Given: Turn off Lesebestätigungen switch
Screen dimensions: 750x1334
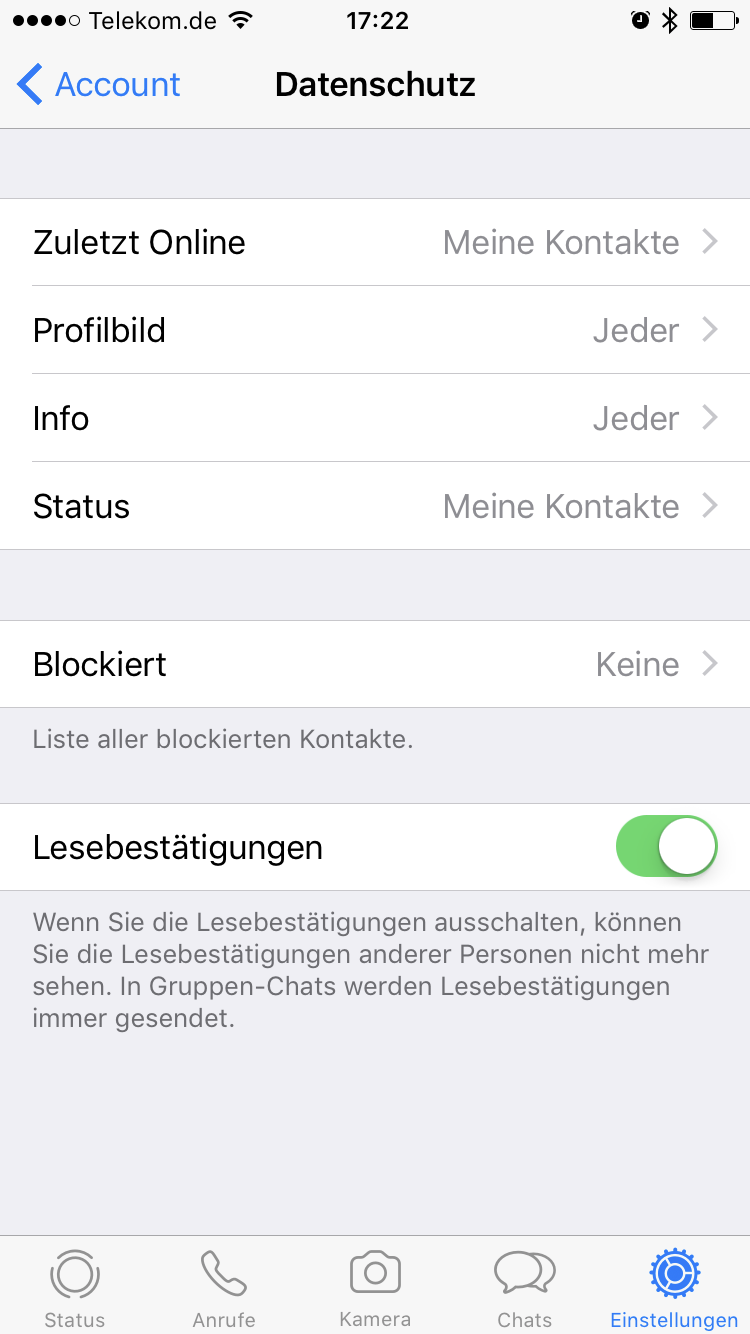Looking at the screenshot, I should coord(667,847).
